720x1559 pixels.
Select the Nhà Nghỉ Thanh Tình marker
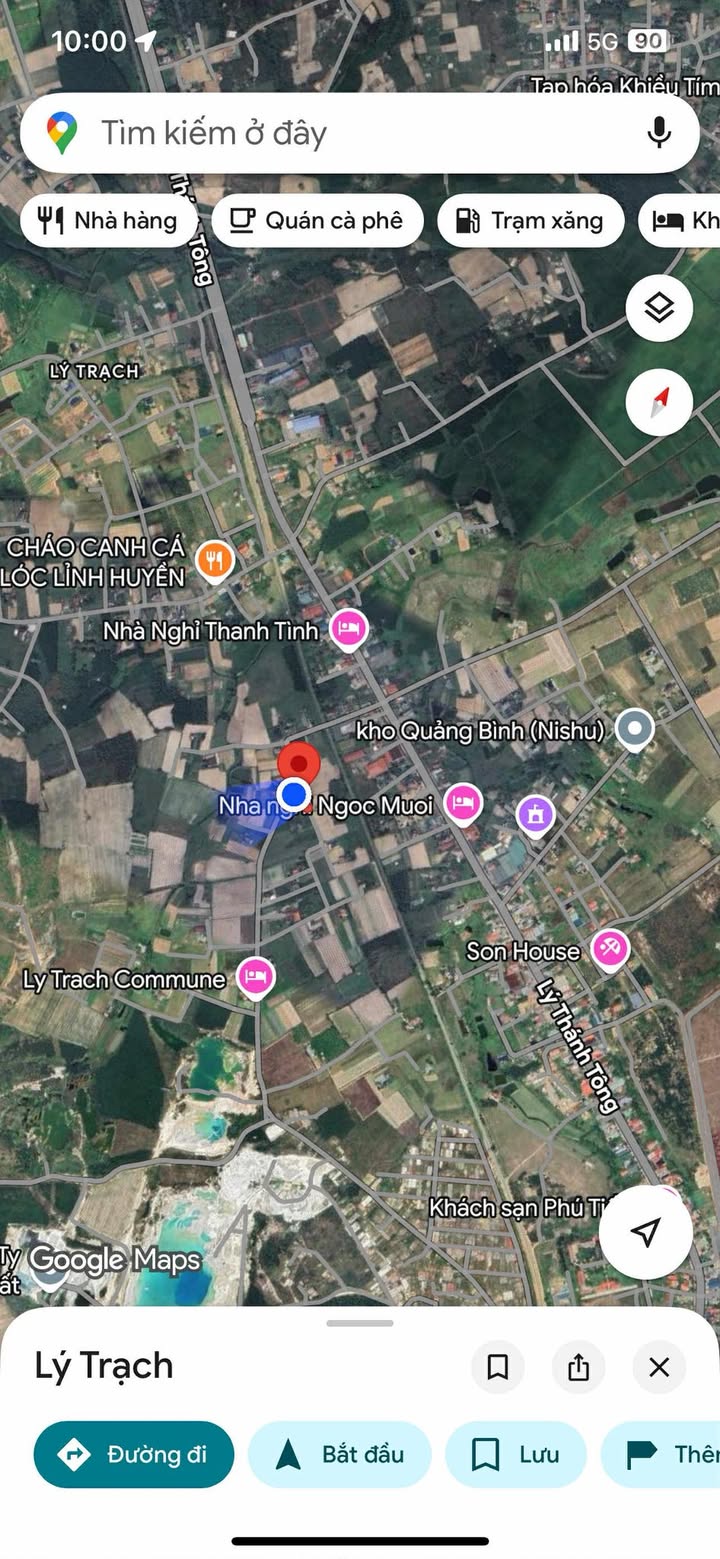[x=348, y=630]
